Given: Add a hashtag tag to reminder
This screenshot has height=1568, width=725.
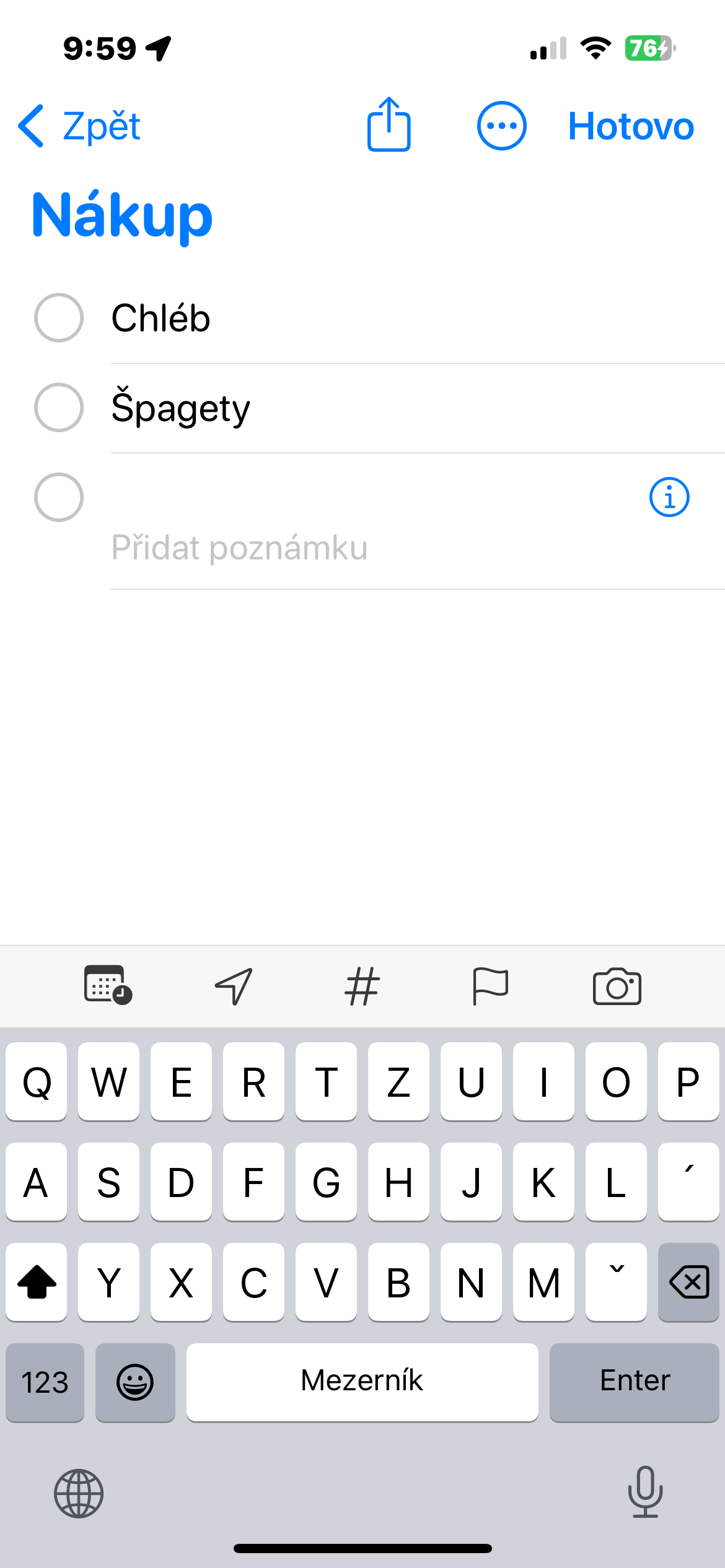Looking at the screenshot, I should coord(362,985).
